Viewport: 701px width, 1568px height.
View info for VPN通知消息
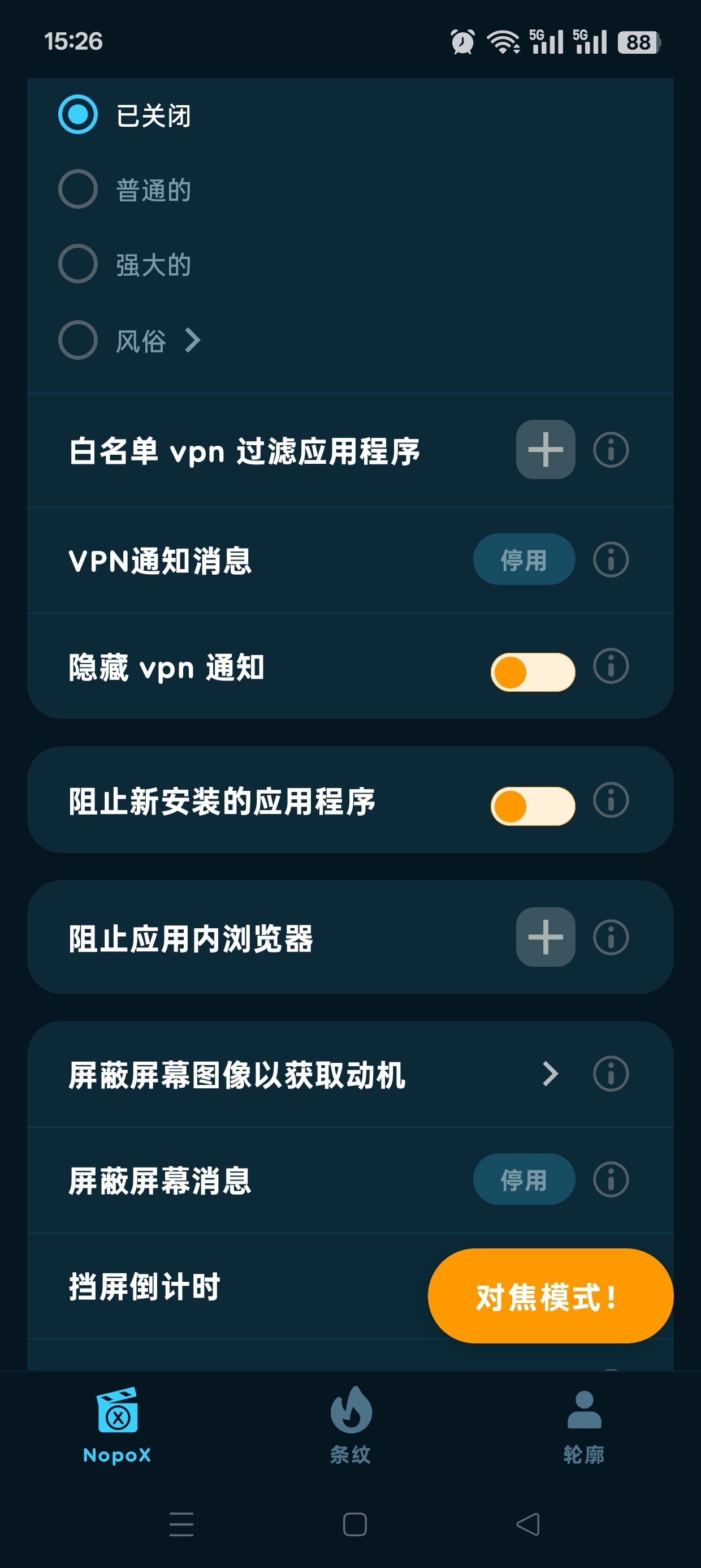(x=611, y=559)
